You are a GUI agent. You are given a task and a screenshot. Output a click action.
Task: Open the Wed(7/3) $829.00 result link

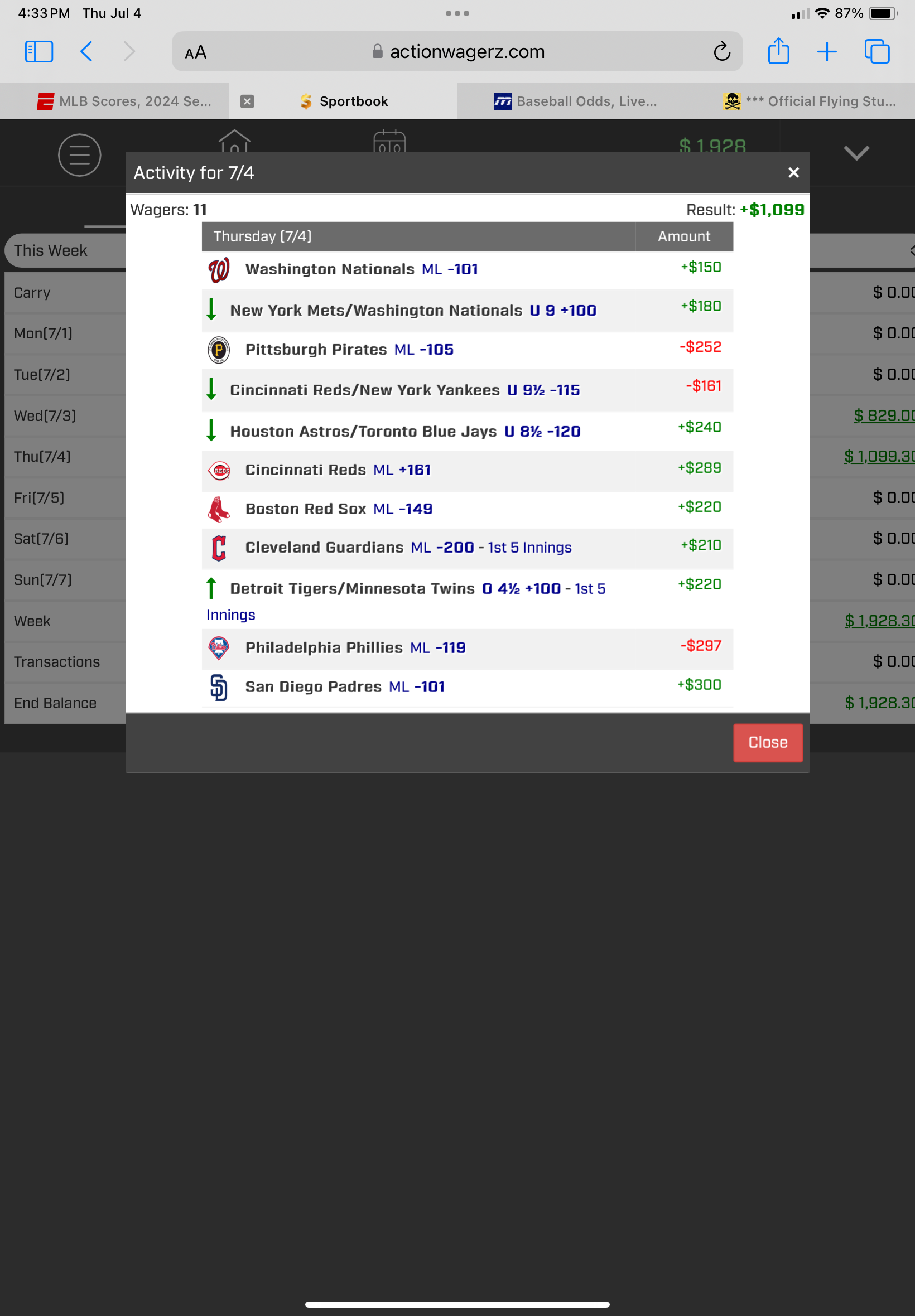(x=883, y=415)
